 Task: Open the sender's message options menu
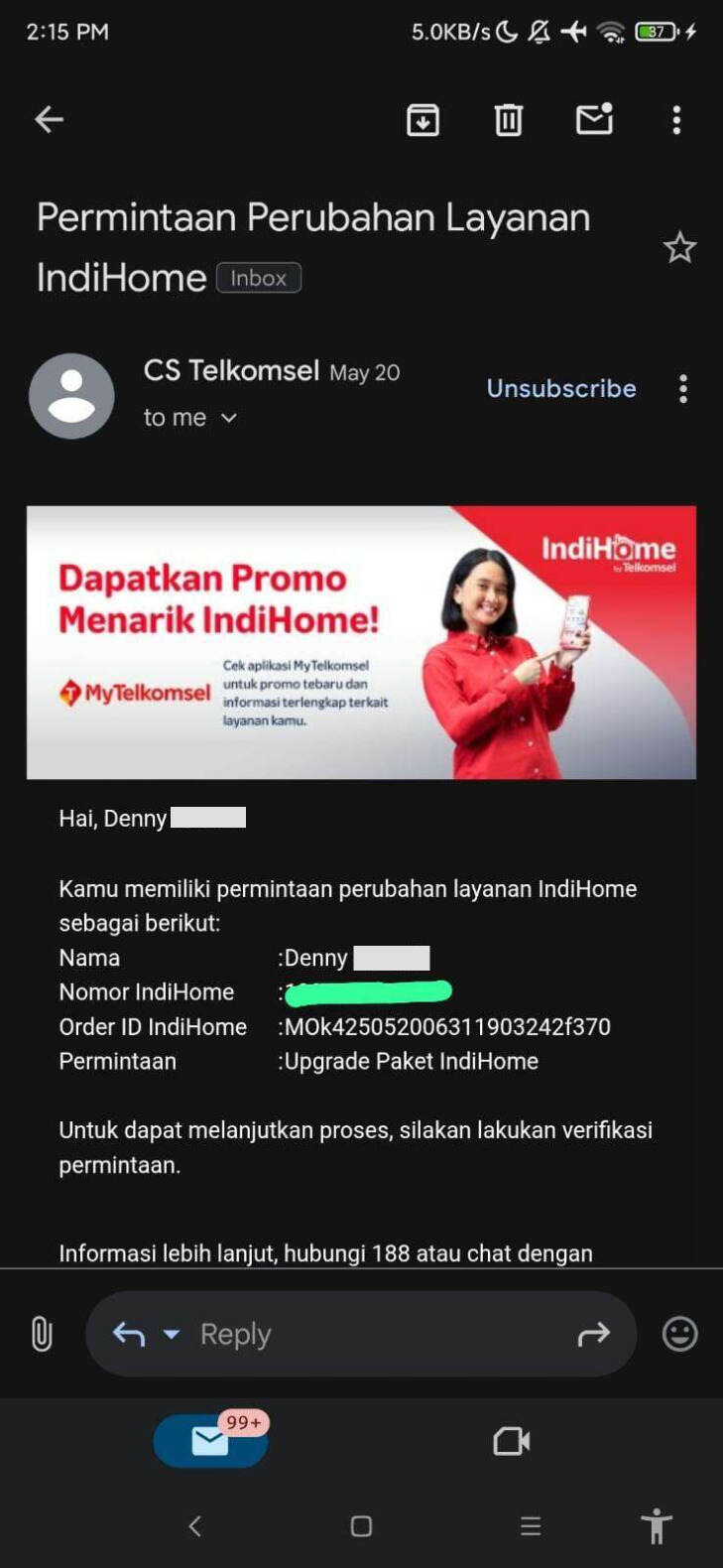(x=683, y=389)
